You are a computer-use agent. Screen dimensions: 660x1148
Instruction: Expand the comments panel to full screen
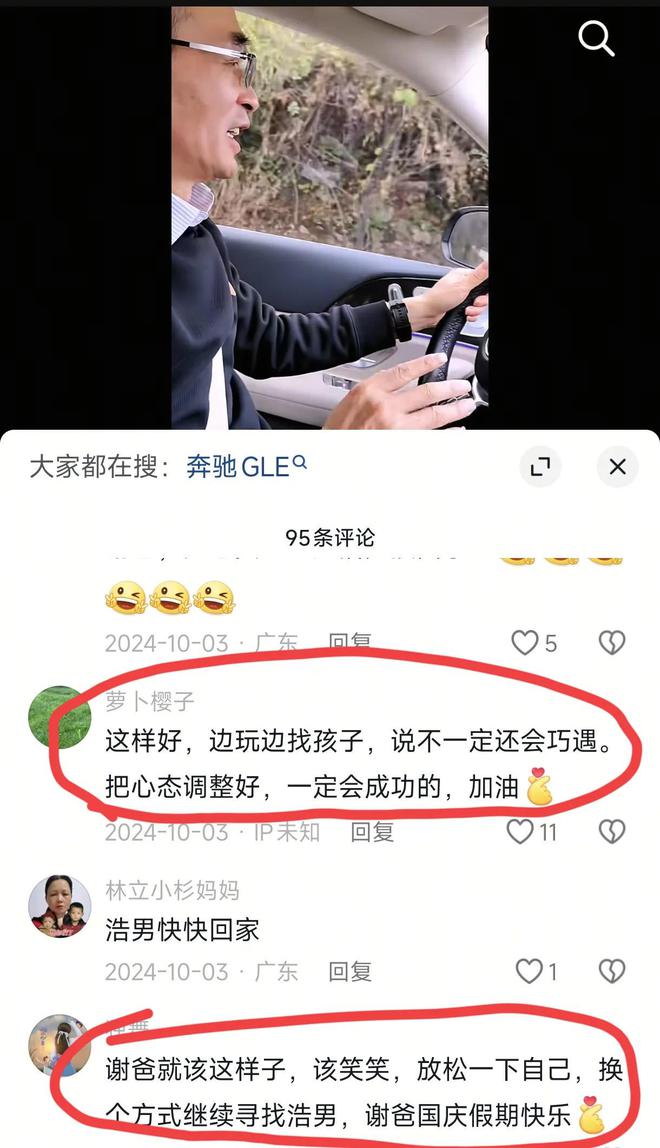540,467
